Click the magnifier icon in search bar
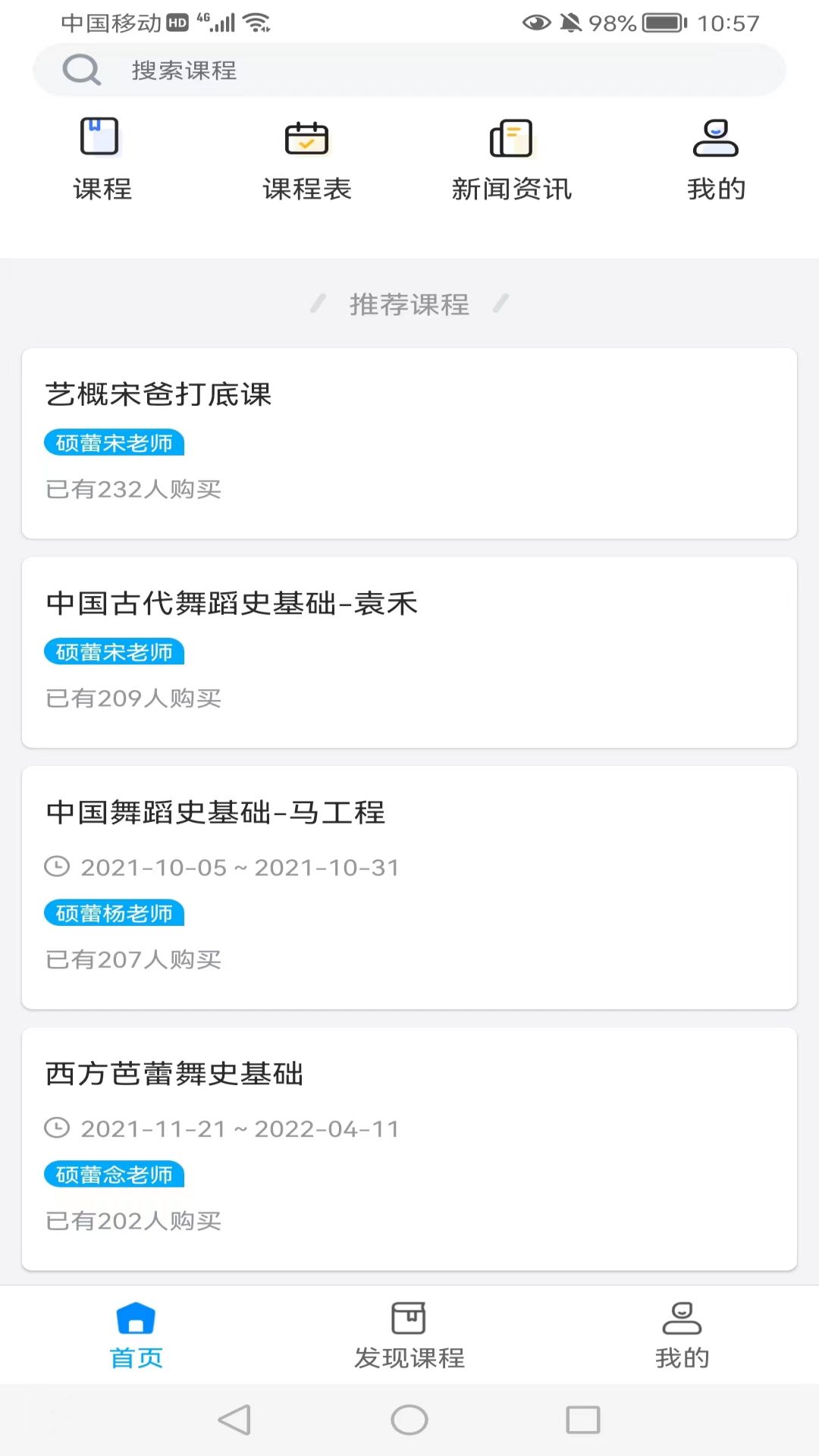Screen dimensions: 819x1456 coord(81,70)
